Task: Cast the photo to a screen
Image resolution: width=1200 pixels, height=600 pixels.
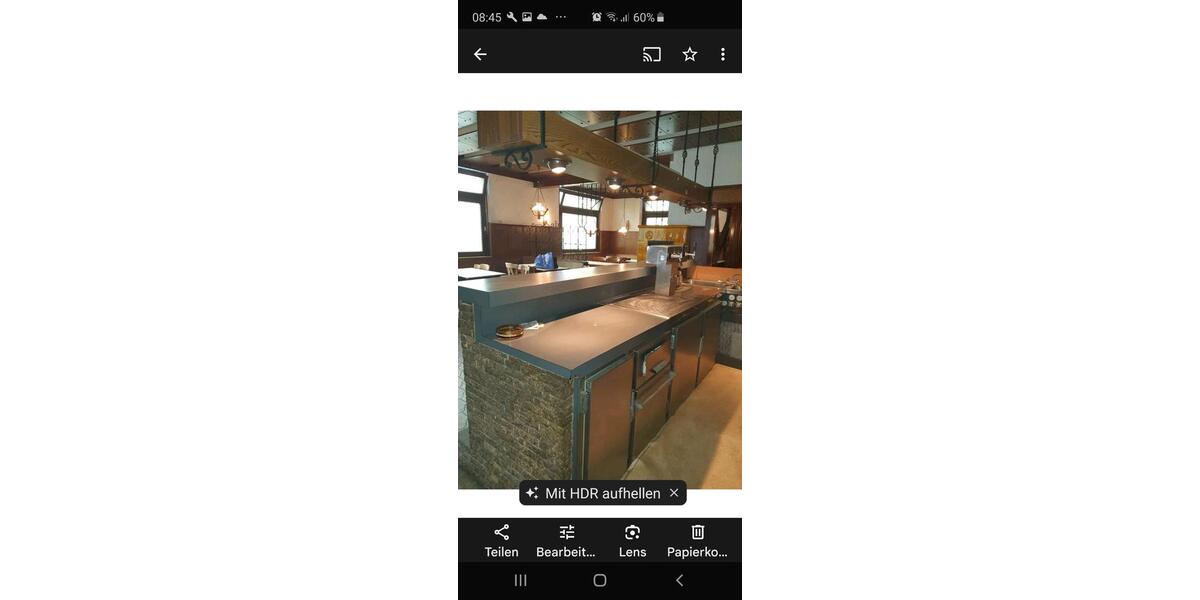Action: (x=652, y=54)
